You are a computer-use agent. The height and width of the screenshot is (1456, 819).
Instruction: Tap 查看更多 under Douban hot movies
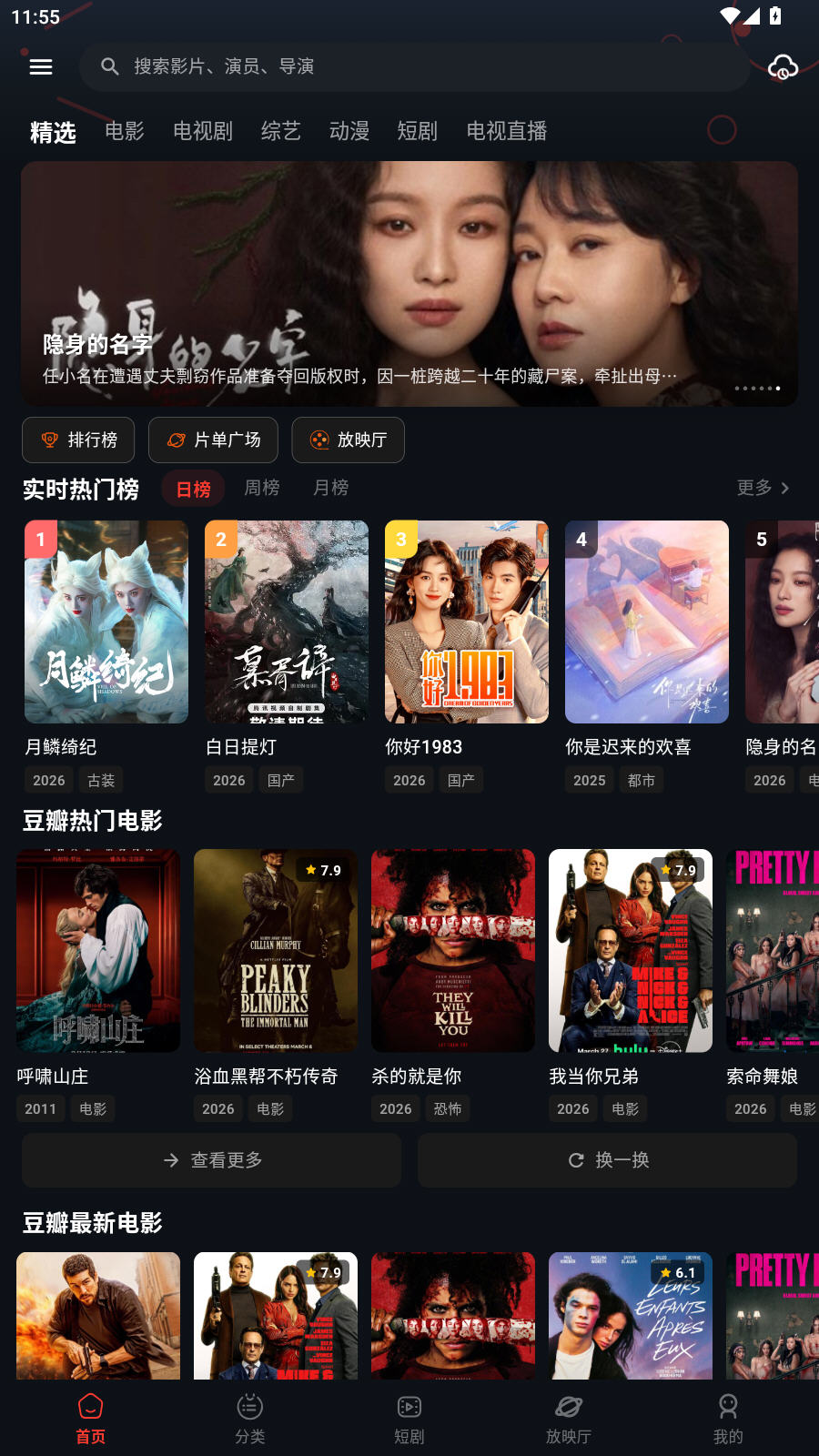point(212,1160)
